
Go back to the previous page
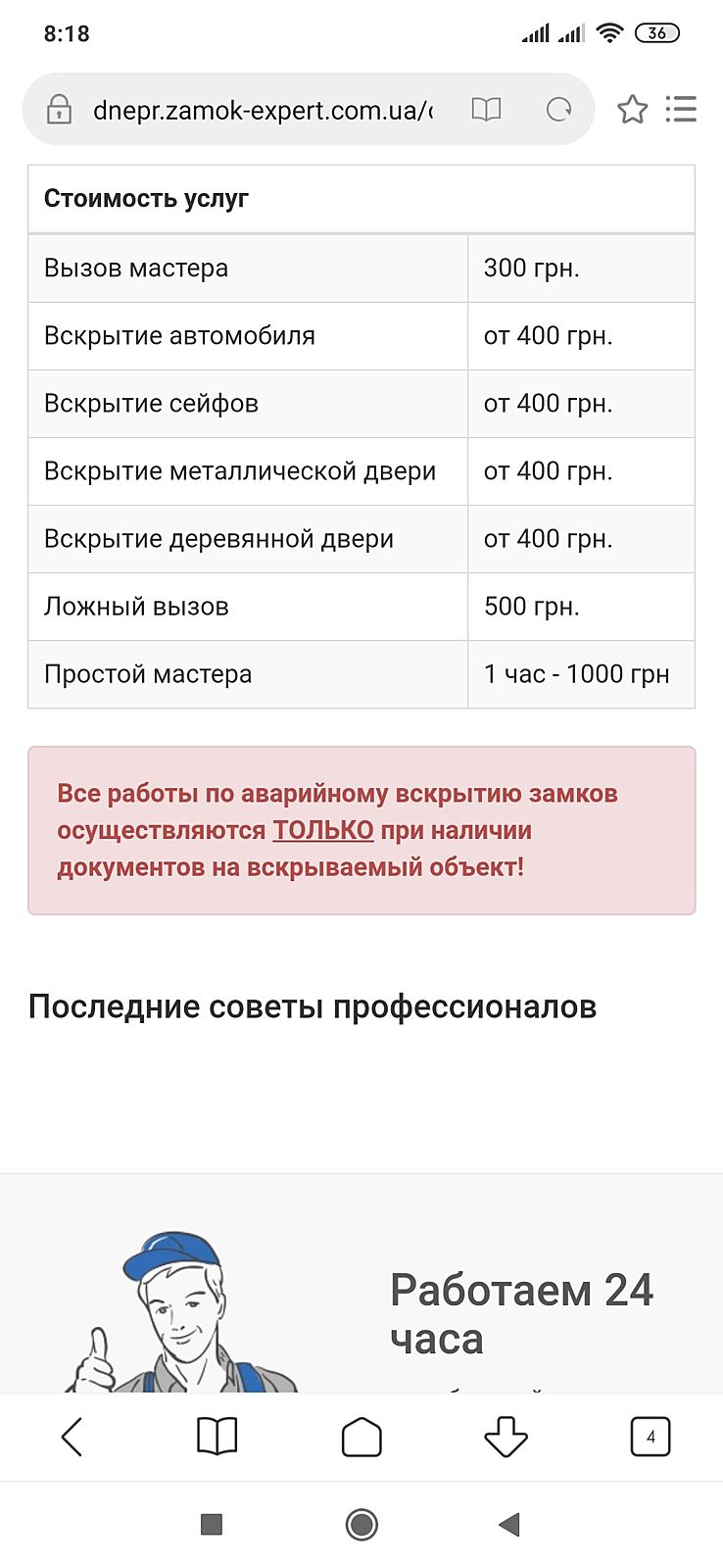(72, 1438)
